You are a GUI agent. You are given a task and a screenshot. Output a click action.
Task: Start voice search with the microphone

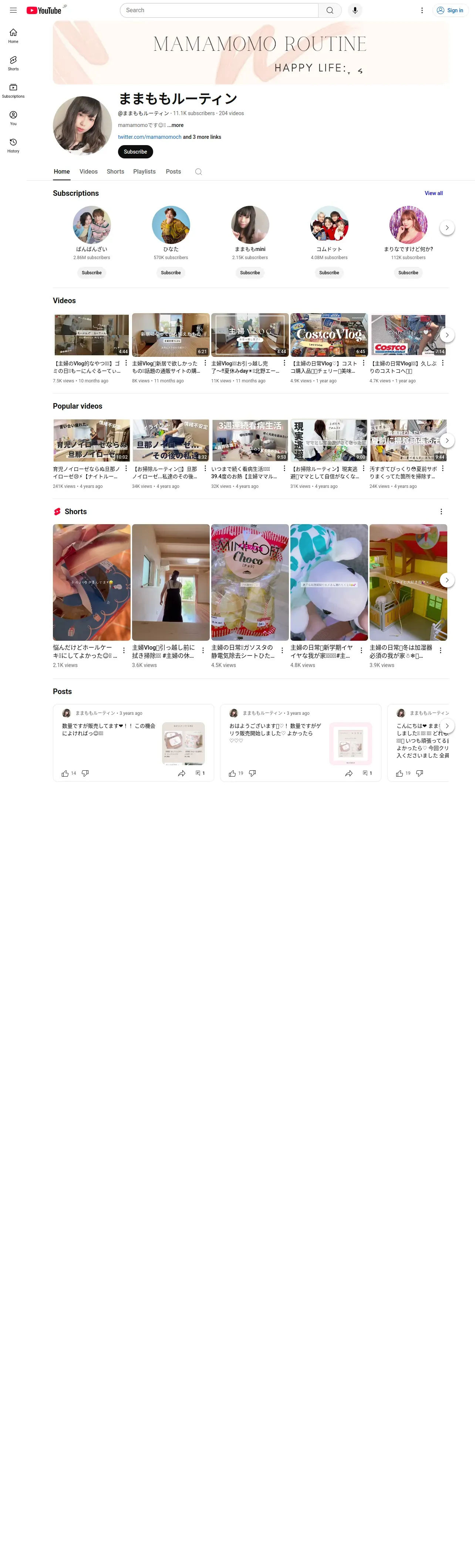tap(355, 10)
